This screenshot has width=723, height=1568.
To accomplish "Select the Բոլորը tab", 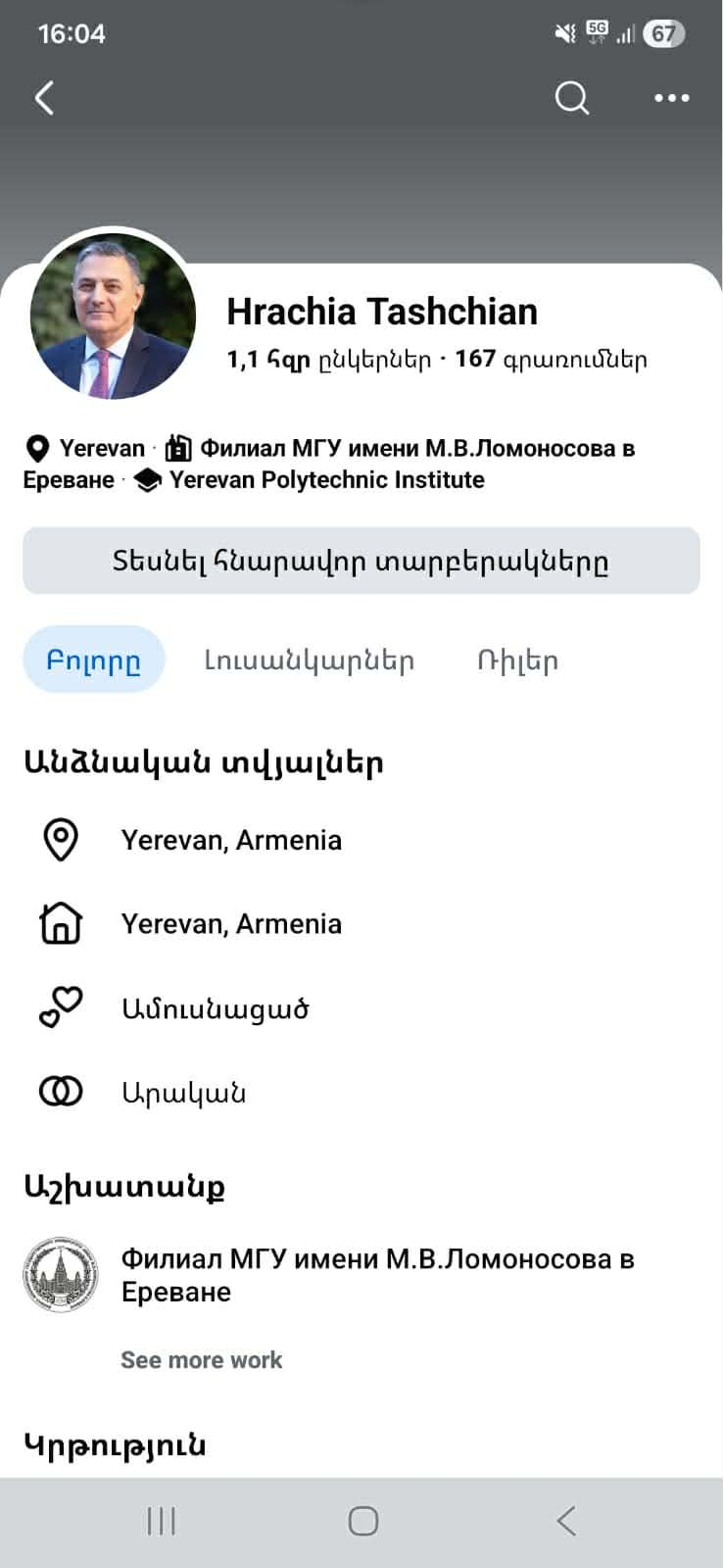I will tap(93, 661).
